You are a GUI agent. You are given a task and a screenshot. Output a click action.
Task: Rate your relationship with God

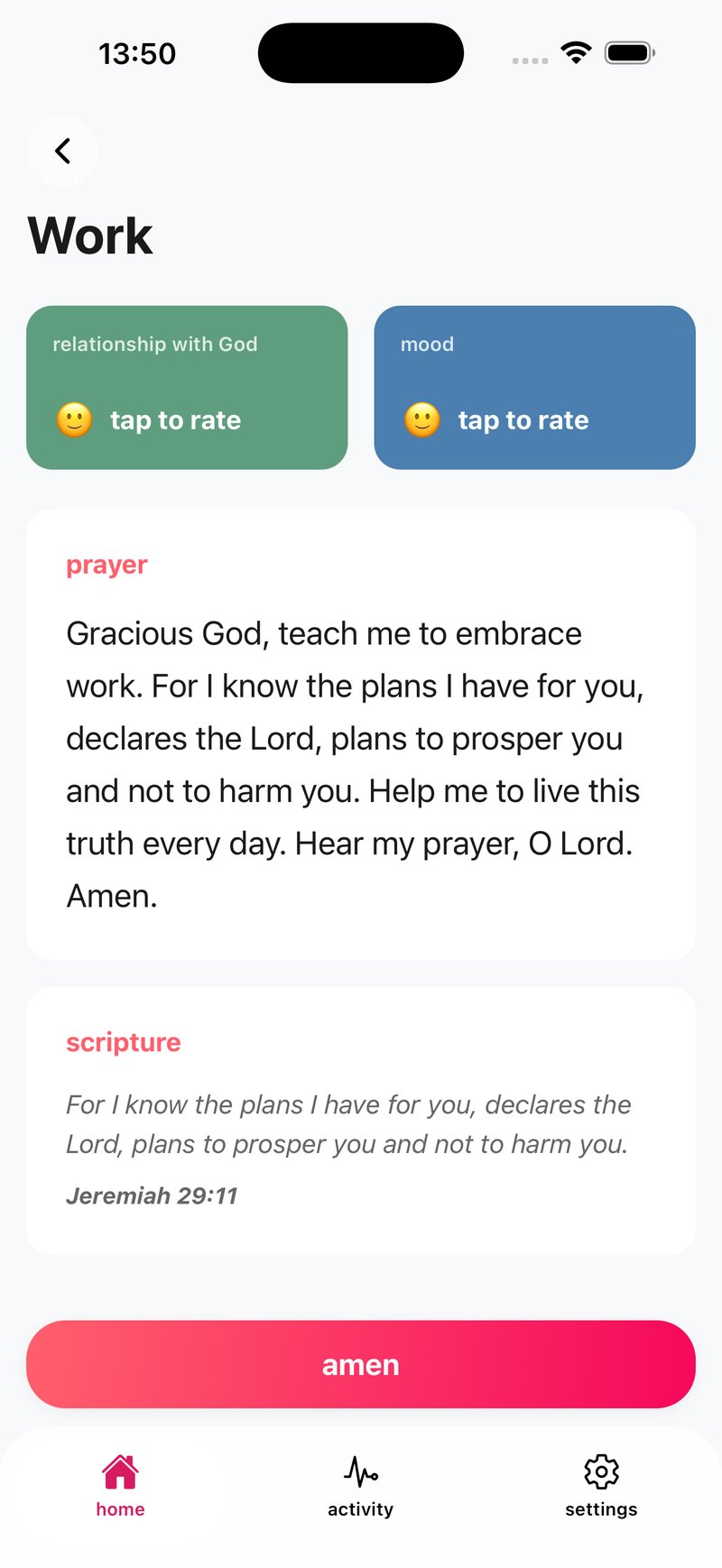pos(187,388)
